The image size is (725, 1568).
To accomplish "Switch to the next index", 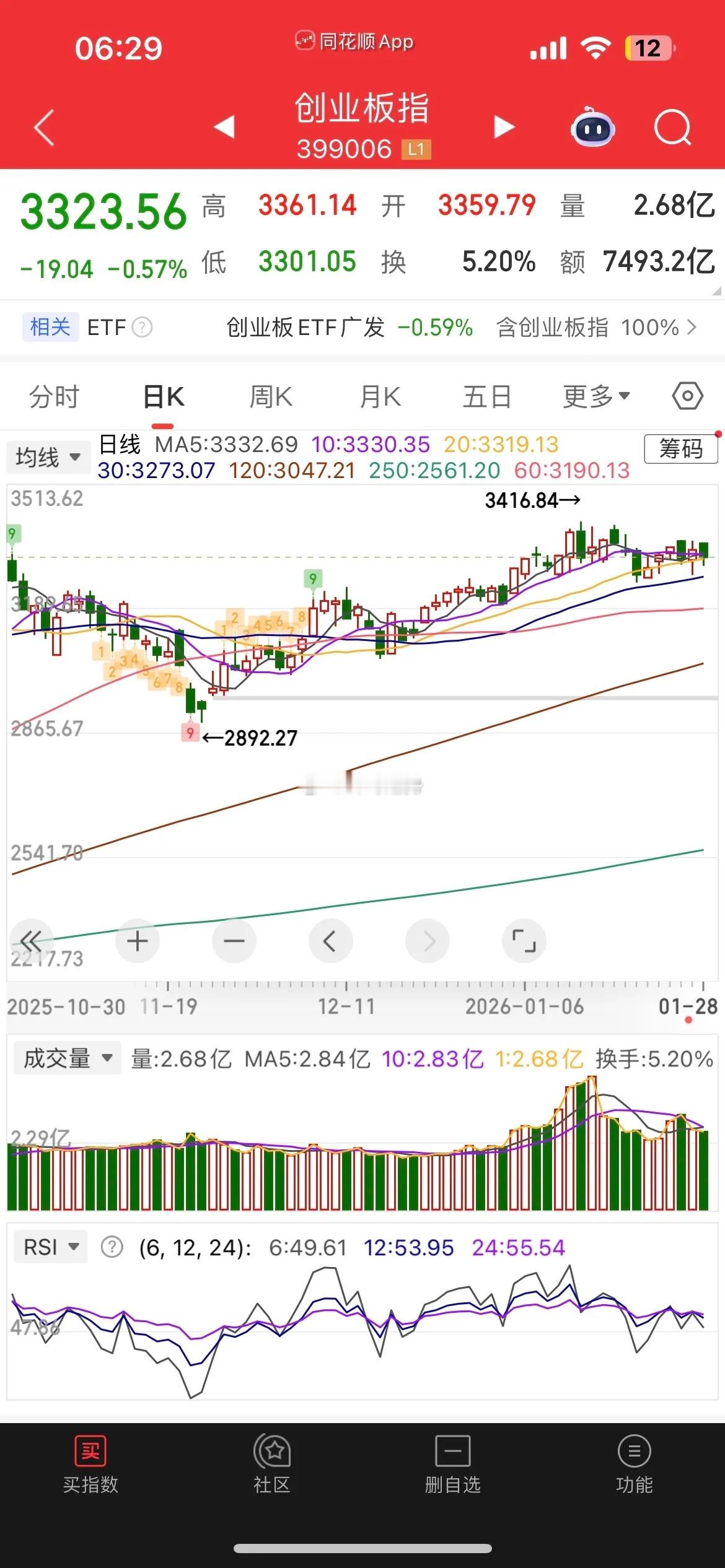I will (x=504, y=127).
